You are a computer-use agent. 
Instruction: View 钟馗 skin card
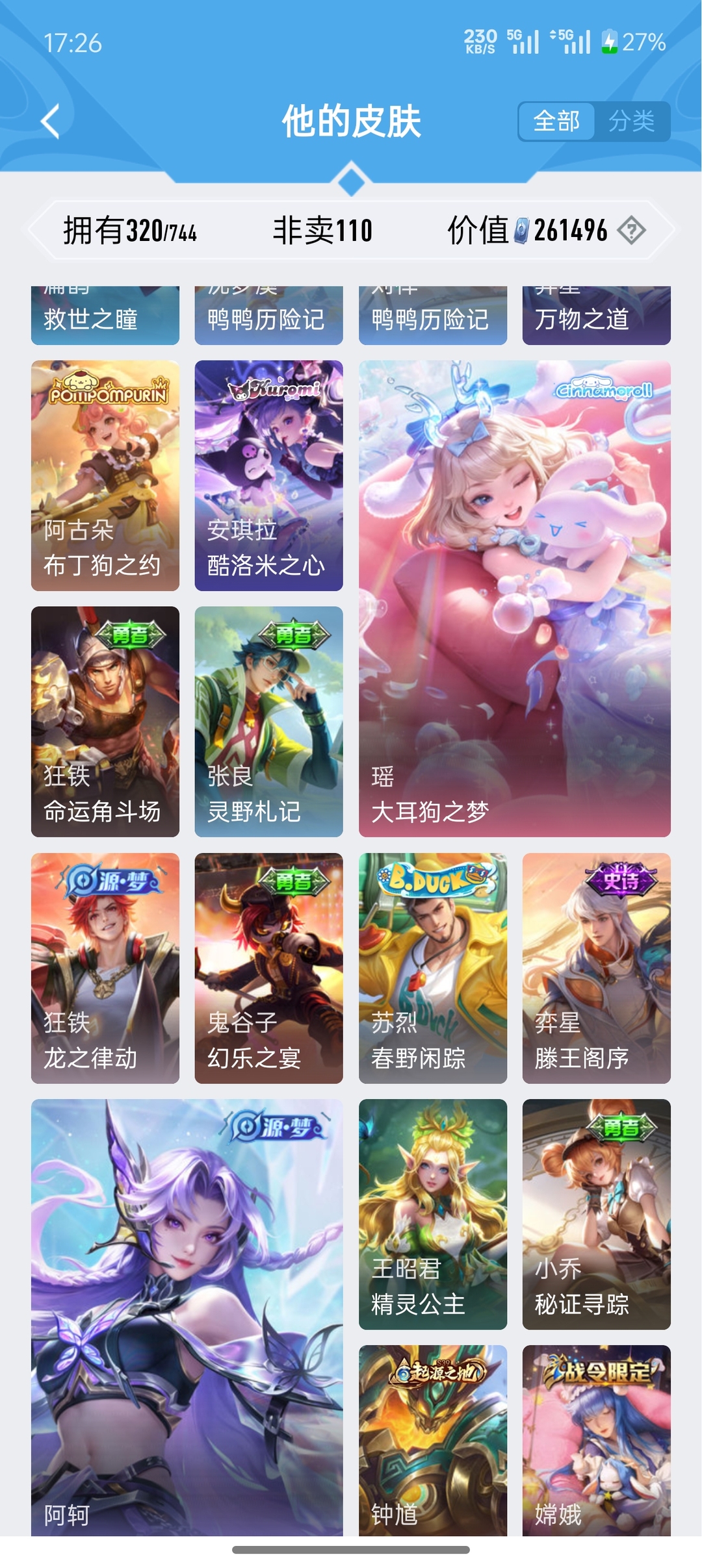pyautogui.click(x=432, y=1439)
